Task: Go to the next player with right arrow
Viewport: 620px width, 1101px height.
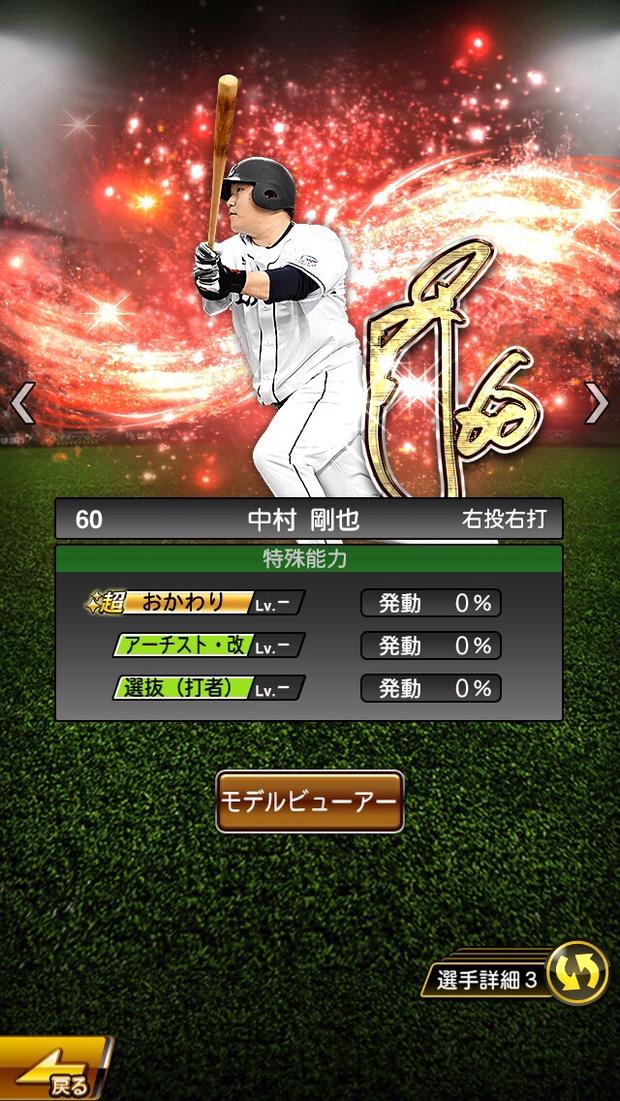Action: point(597,403)
